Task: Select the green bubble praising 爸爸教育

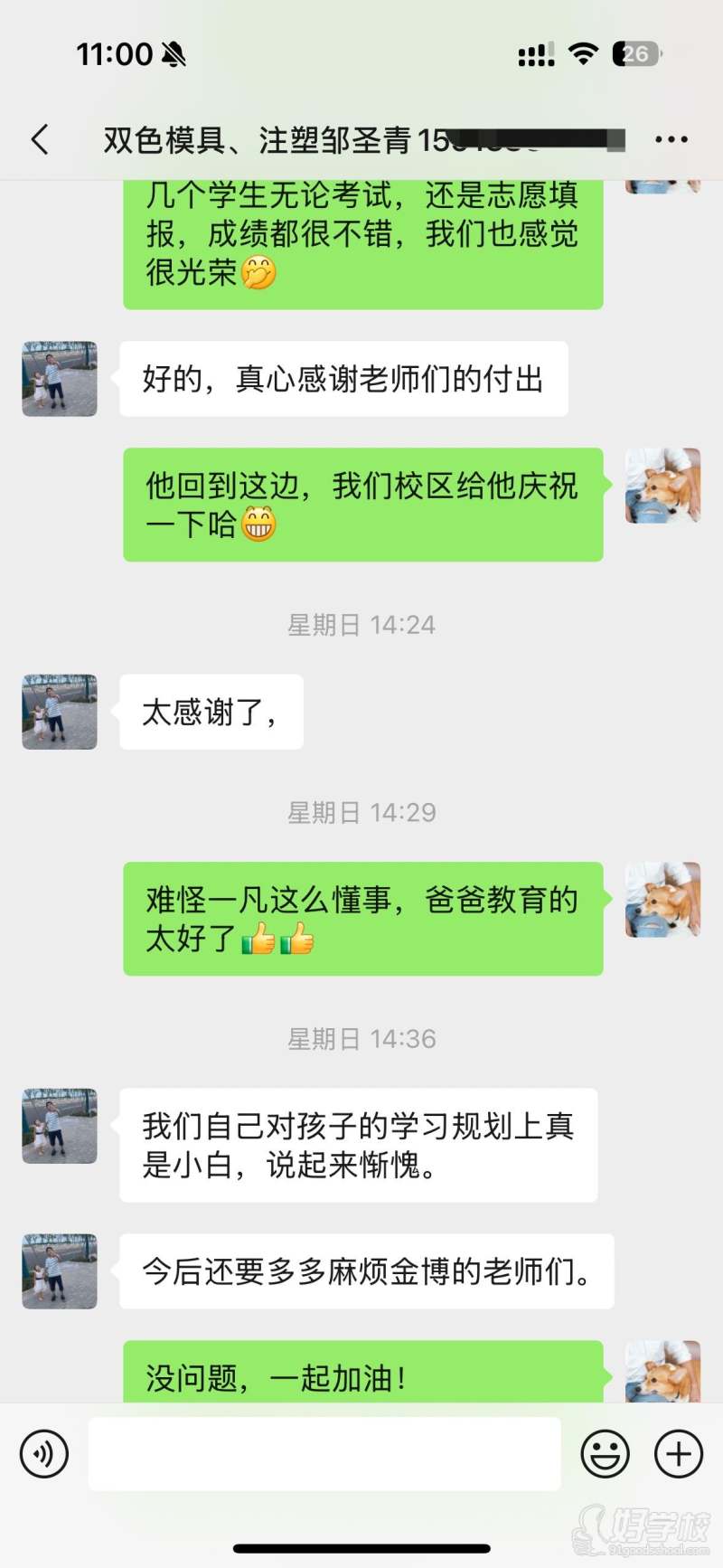Action: click(x=361, y=919)
